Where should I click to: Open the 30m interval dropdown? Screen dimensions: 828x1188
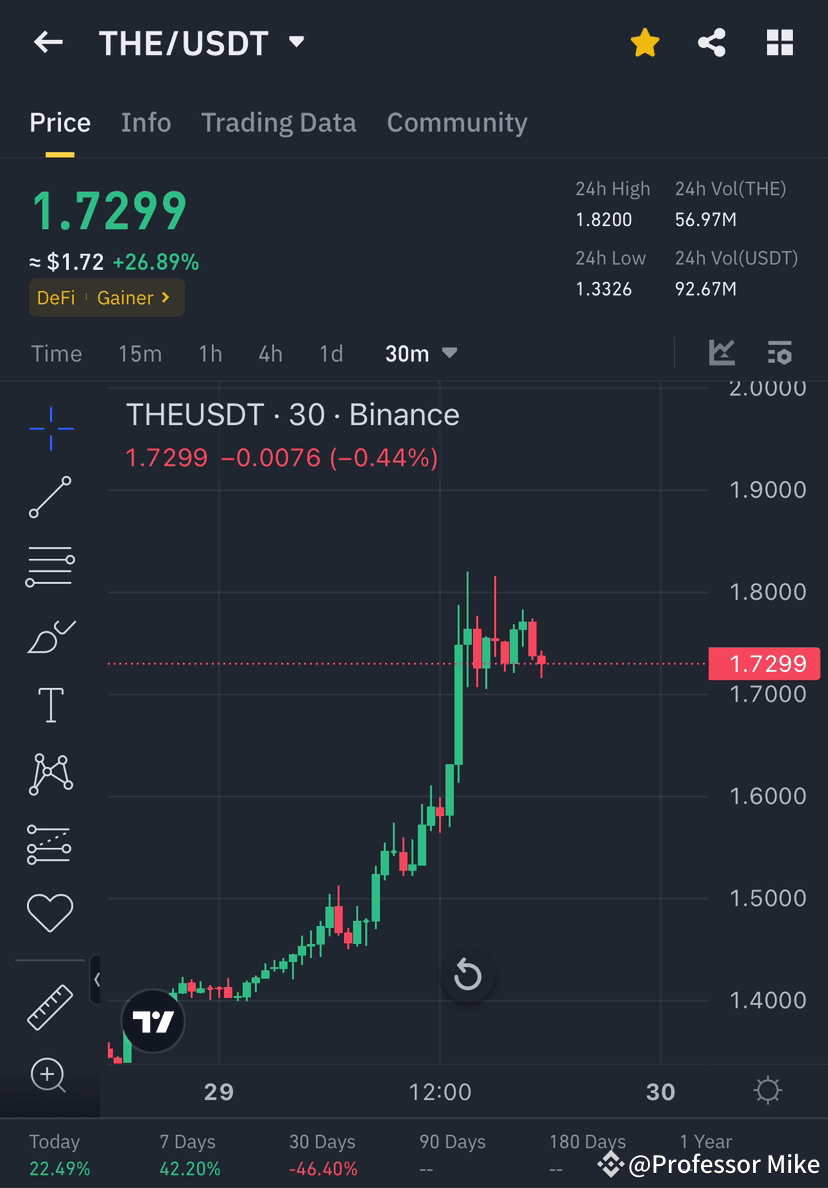418,353
